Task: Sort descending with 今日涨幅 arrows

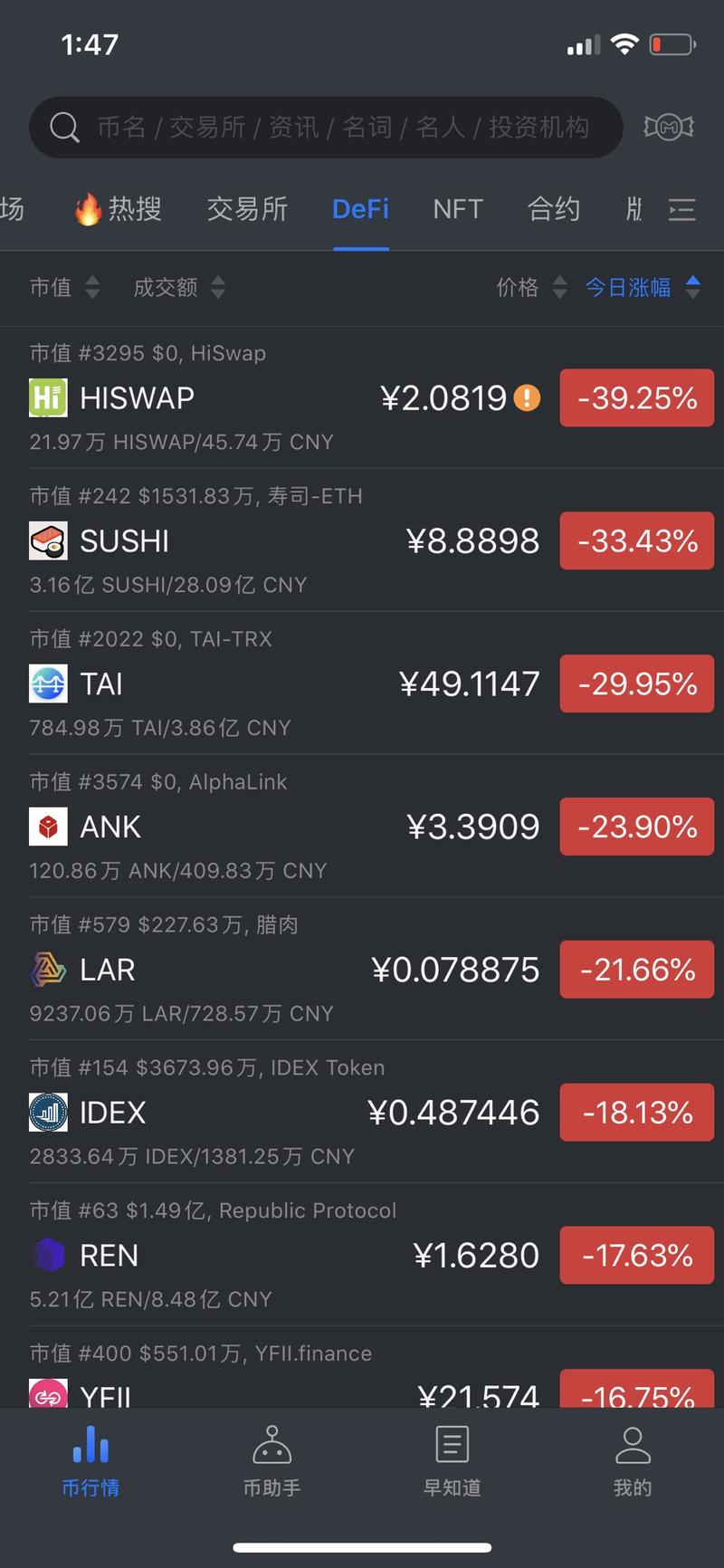Action: coord(691,287)
